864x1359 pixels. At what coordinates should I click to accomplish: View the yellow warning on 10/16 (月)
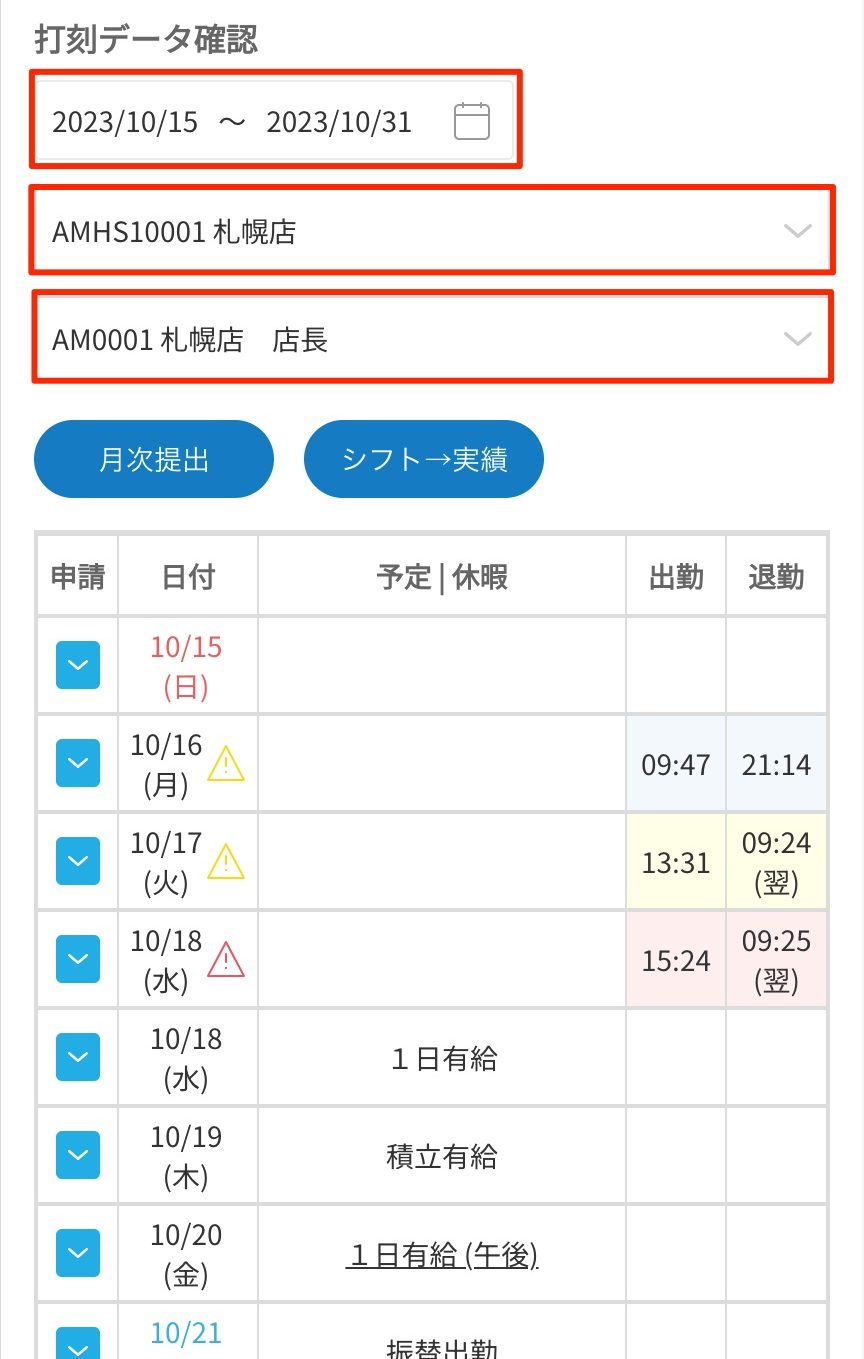226,765
